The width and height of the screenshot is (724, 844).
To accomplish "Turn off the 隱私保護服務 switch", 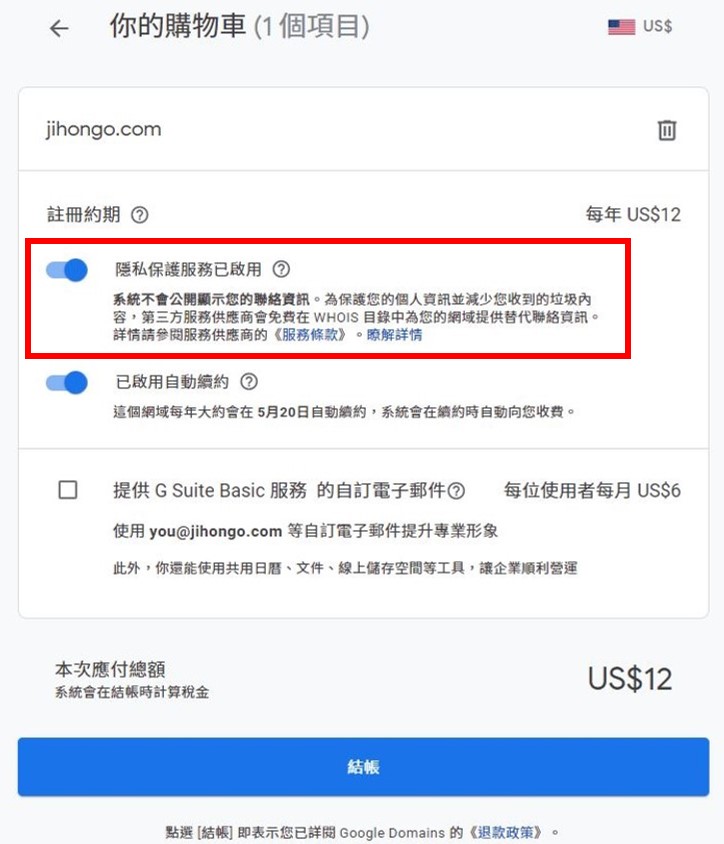I will pos(68,269).
